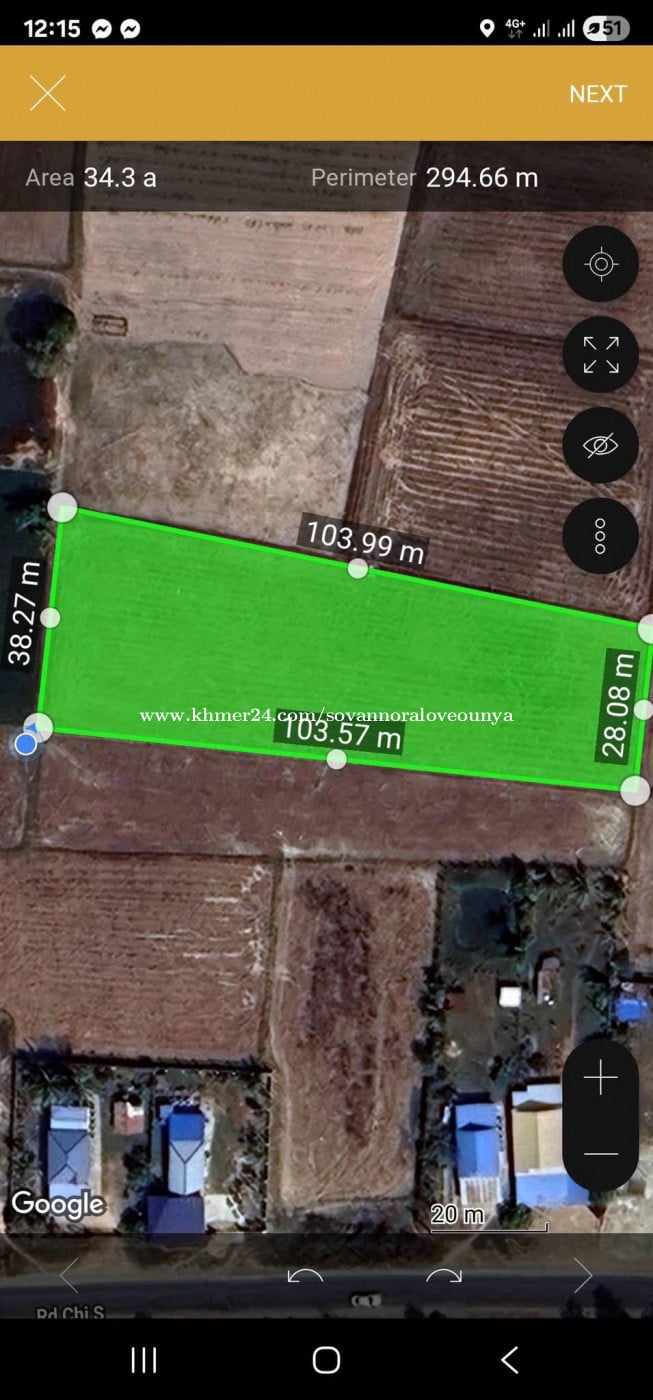Go to the Android home screen
Screen dimensions: 653x1400
coord(326,1360)
